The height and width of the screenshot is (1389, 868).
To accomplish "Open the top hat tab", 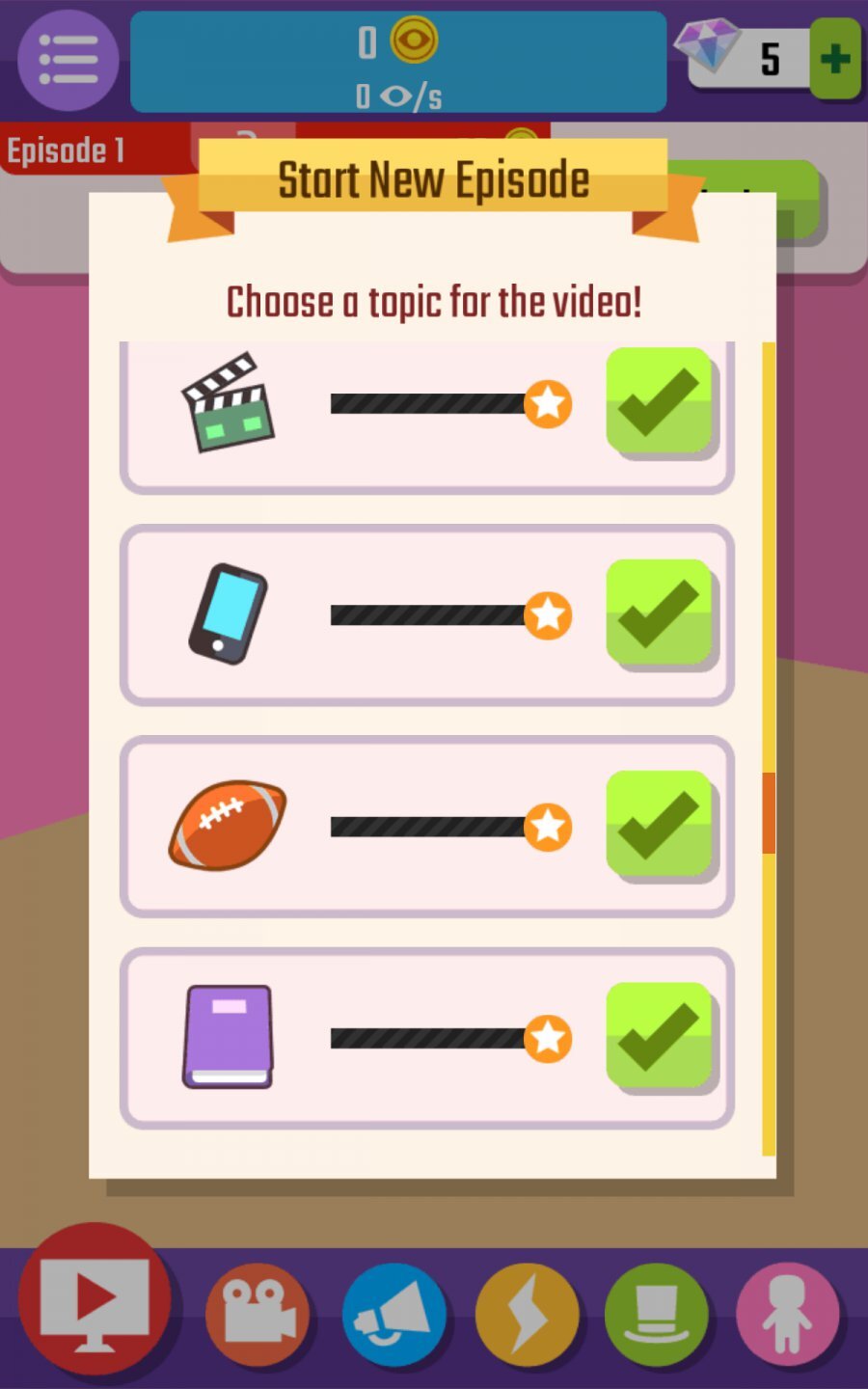I will pyautogui.click(x=657, y=1313).
